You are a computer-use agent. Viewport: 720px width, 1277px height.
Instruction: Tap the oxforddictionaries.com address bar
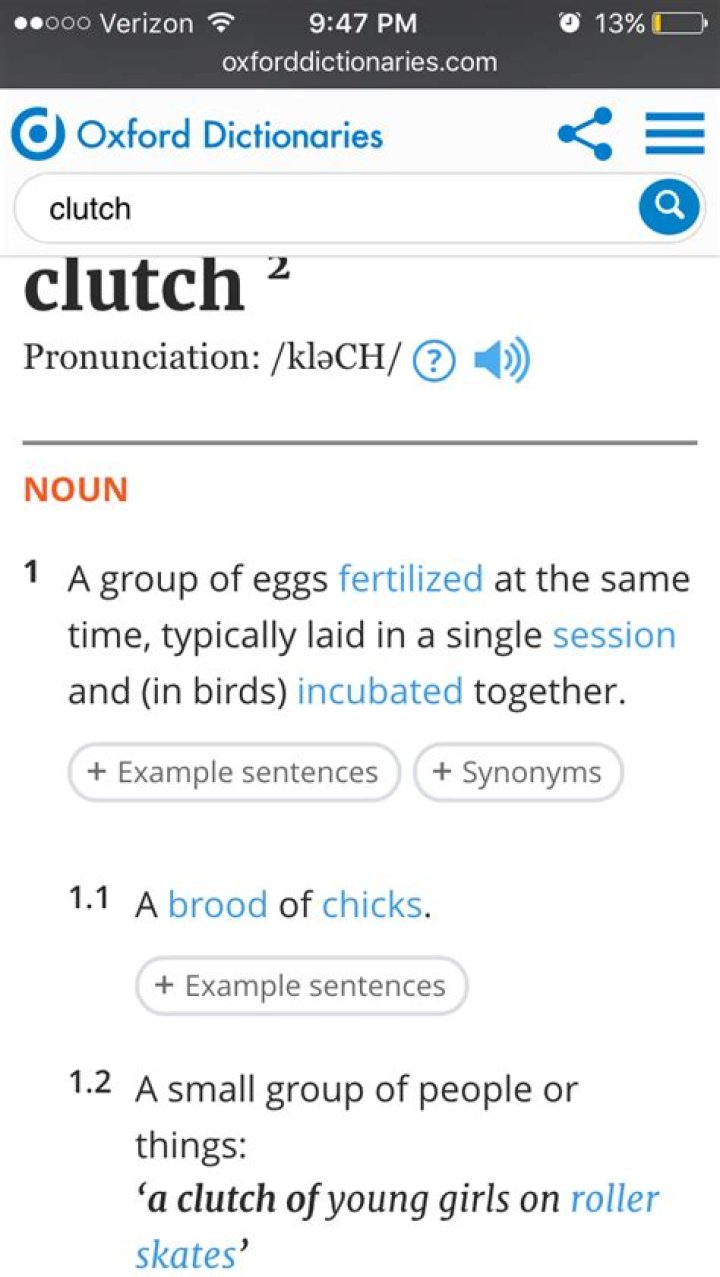tap(359, 62)
